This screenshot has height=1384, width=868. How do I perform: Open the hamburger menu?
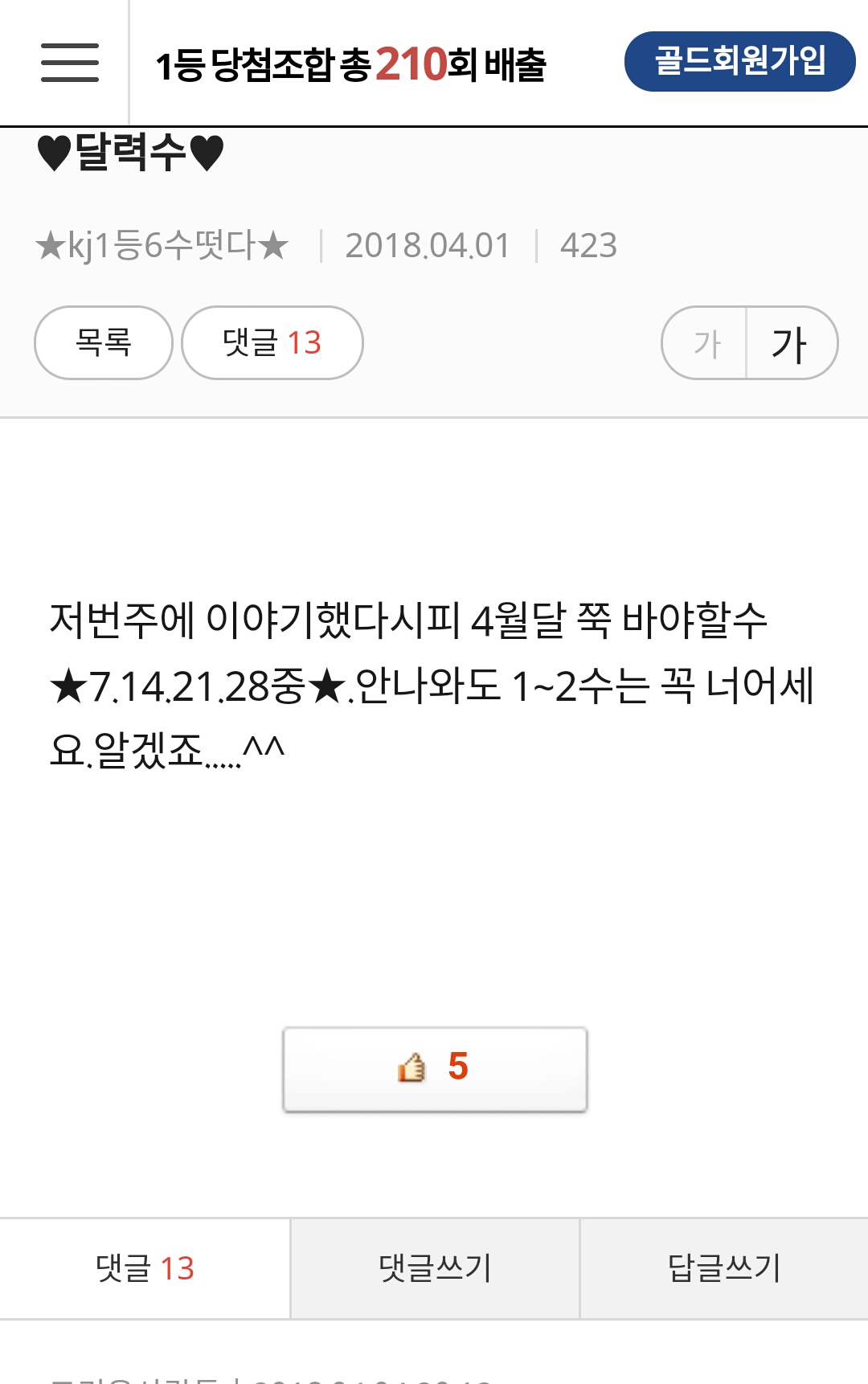coord(70,63)
